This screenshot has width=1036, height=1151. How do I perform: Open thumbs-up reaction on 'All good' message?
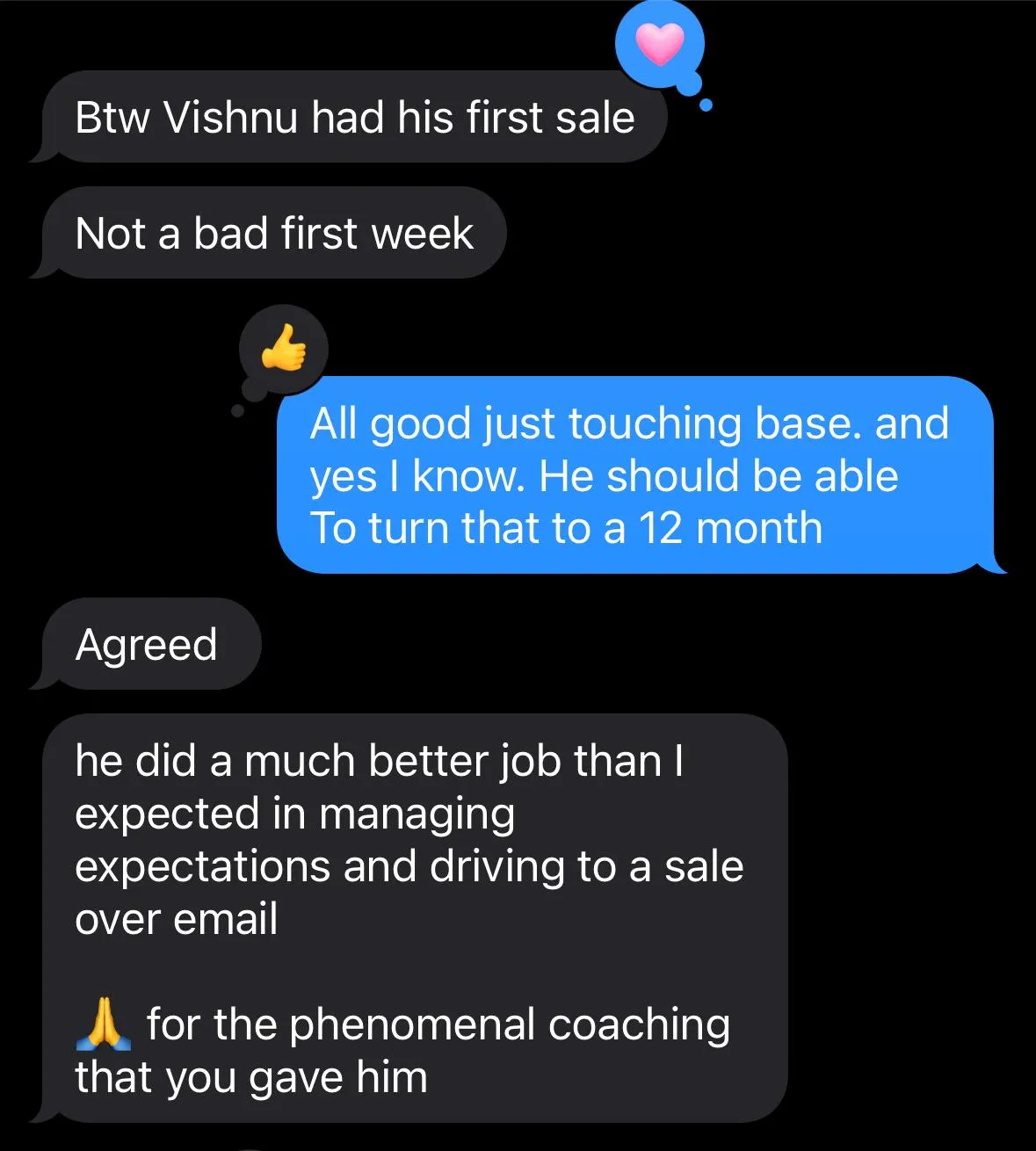284,349
